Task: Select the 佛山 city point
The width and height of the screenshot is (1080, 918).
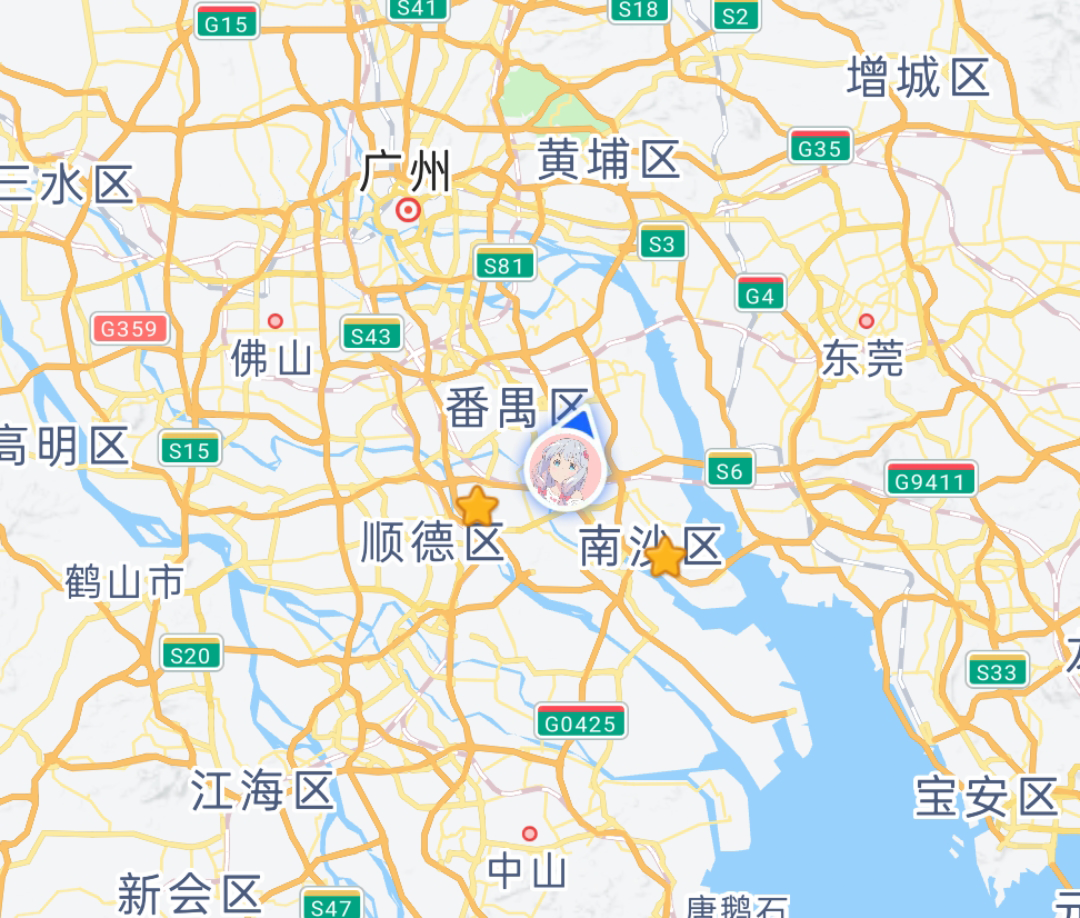Action: 275,321
